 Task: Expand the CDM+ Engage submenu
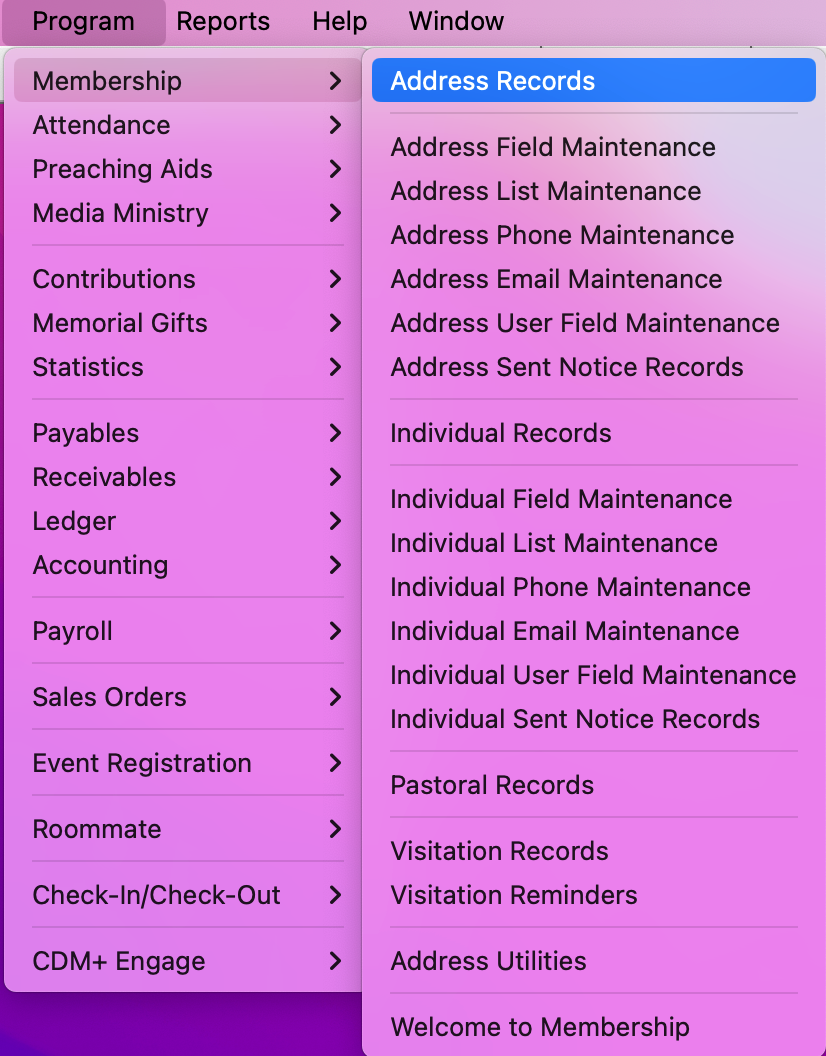pyautogui.click(x=119, y=961)
